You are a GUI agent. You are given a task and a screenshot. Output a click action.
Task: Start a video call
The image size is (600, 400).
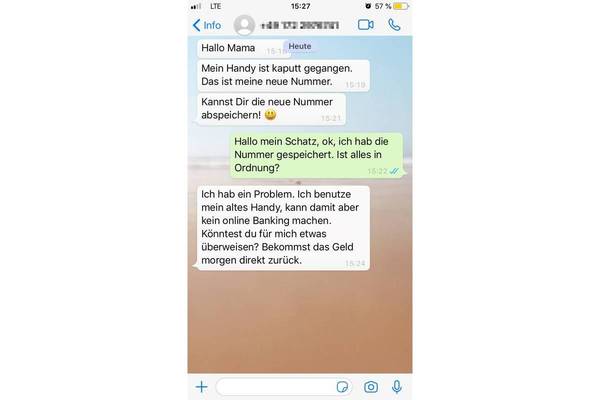click(365, 25)
